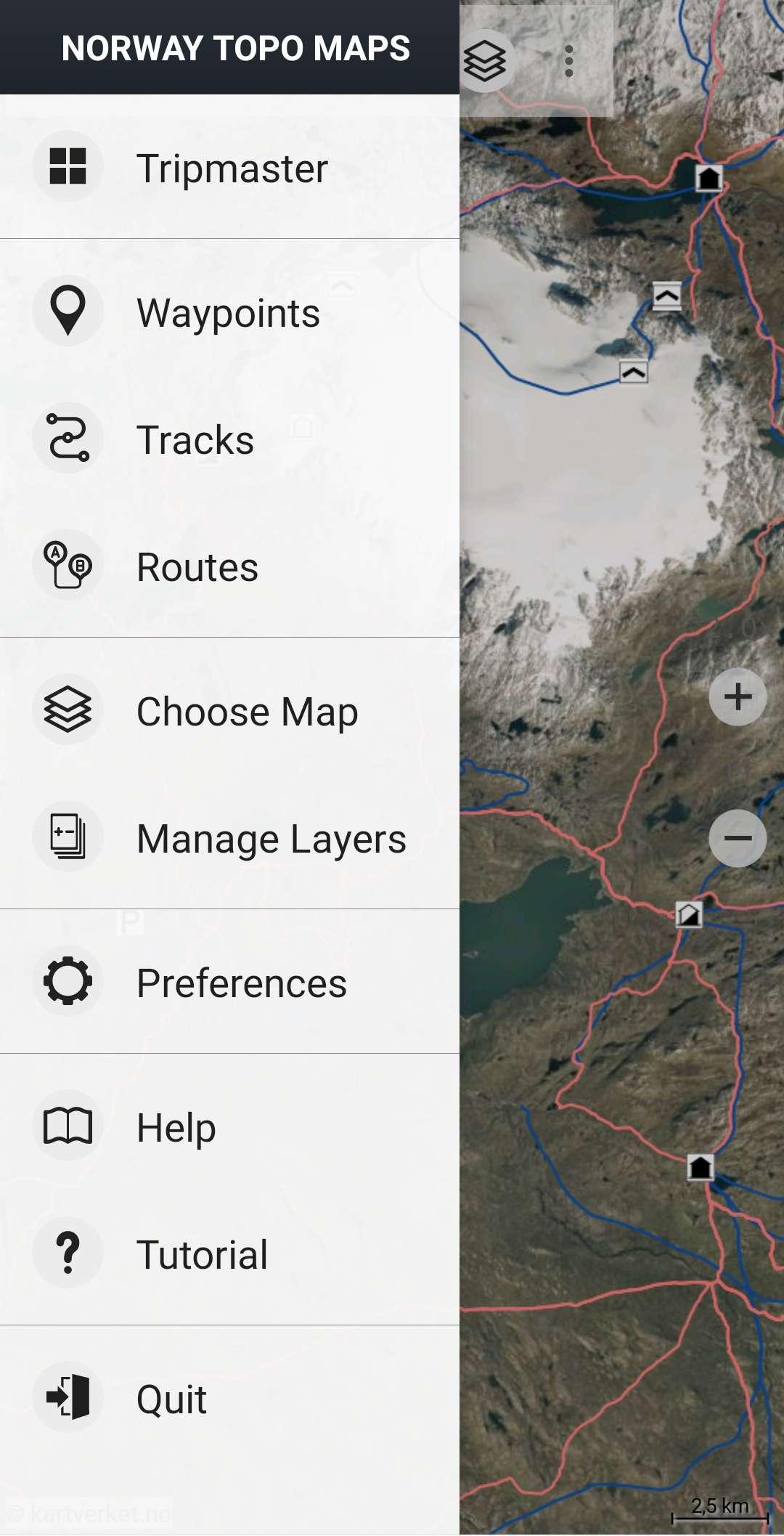Screen dimensions: 784x1536
Task: Tap the Tutorial question mark icon
Action: pyautogui.click(x=68, y=1253)
